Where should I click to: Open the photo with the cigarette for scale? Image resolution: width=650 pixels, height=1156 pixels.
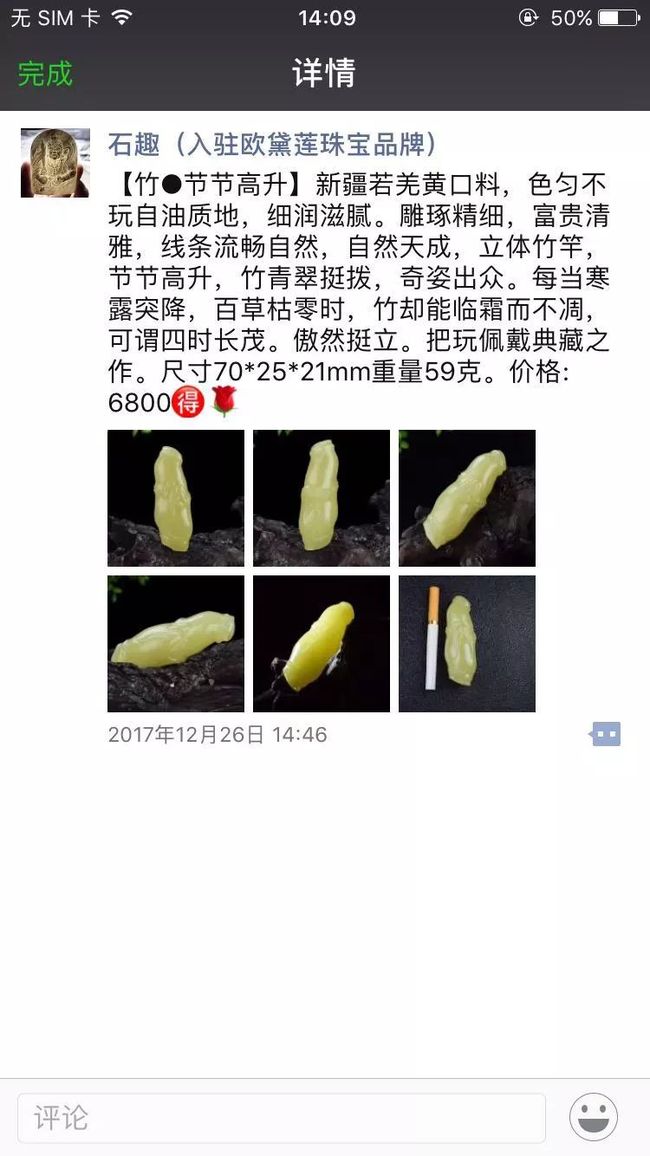[x=467, y=644]
